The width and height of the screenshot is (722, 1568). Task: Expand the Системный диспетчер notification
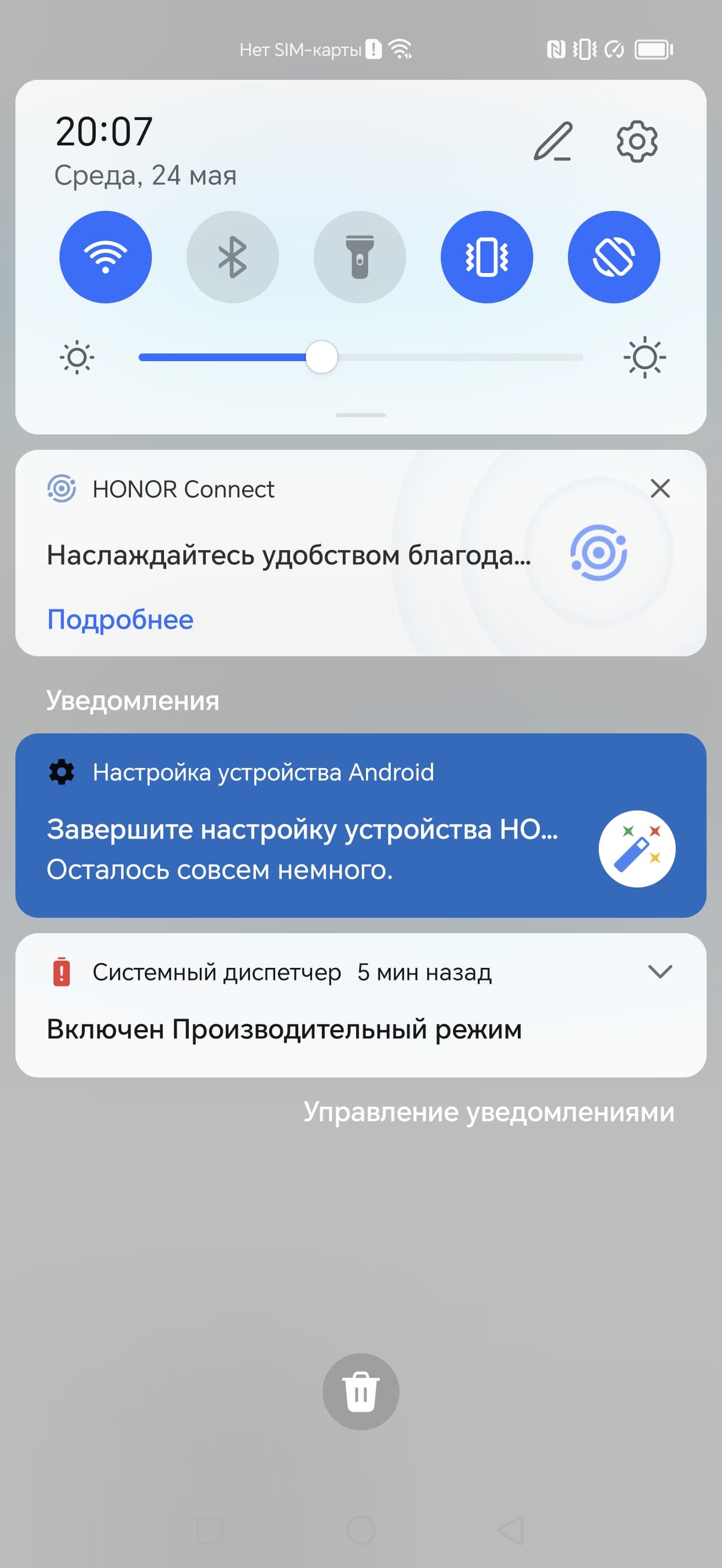click(x=660, y=972)
